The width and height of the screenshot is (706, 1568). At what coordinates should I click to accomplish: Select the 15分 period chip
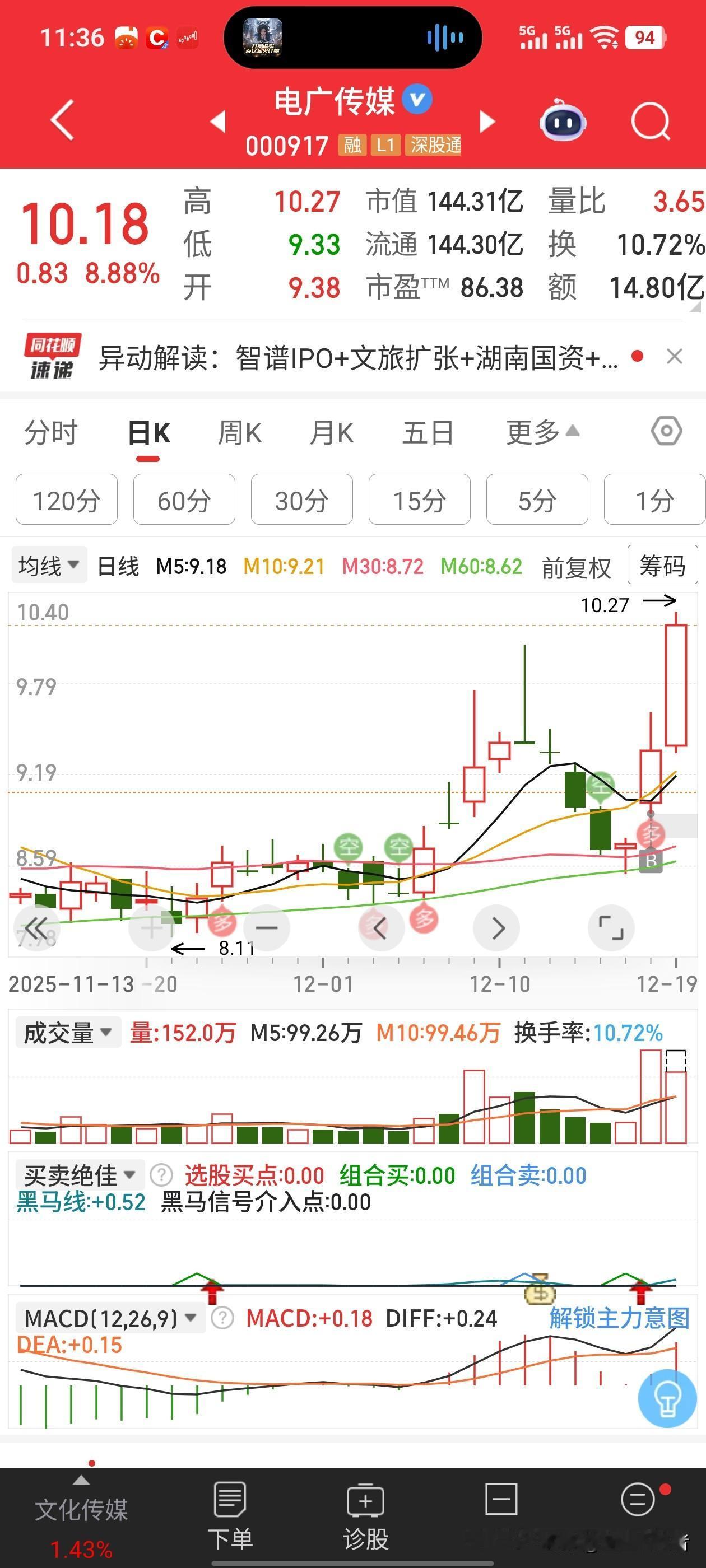[419, 500]
